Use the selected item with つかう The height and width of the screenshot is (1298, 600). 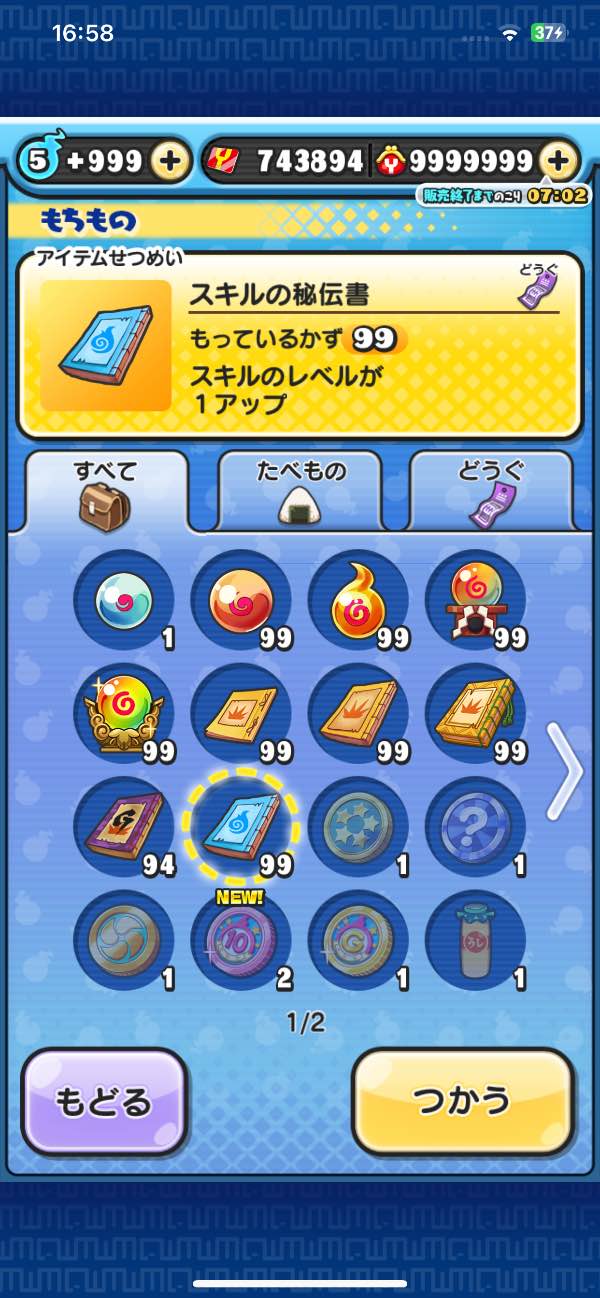click(463, 1101)
